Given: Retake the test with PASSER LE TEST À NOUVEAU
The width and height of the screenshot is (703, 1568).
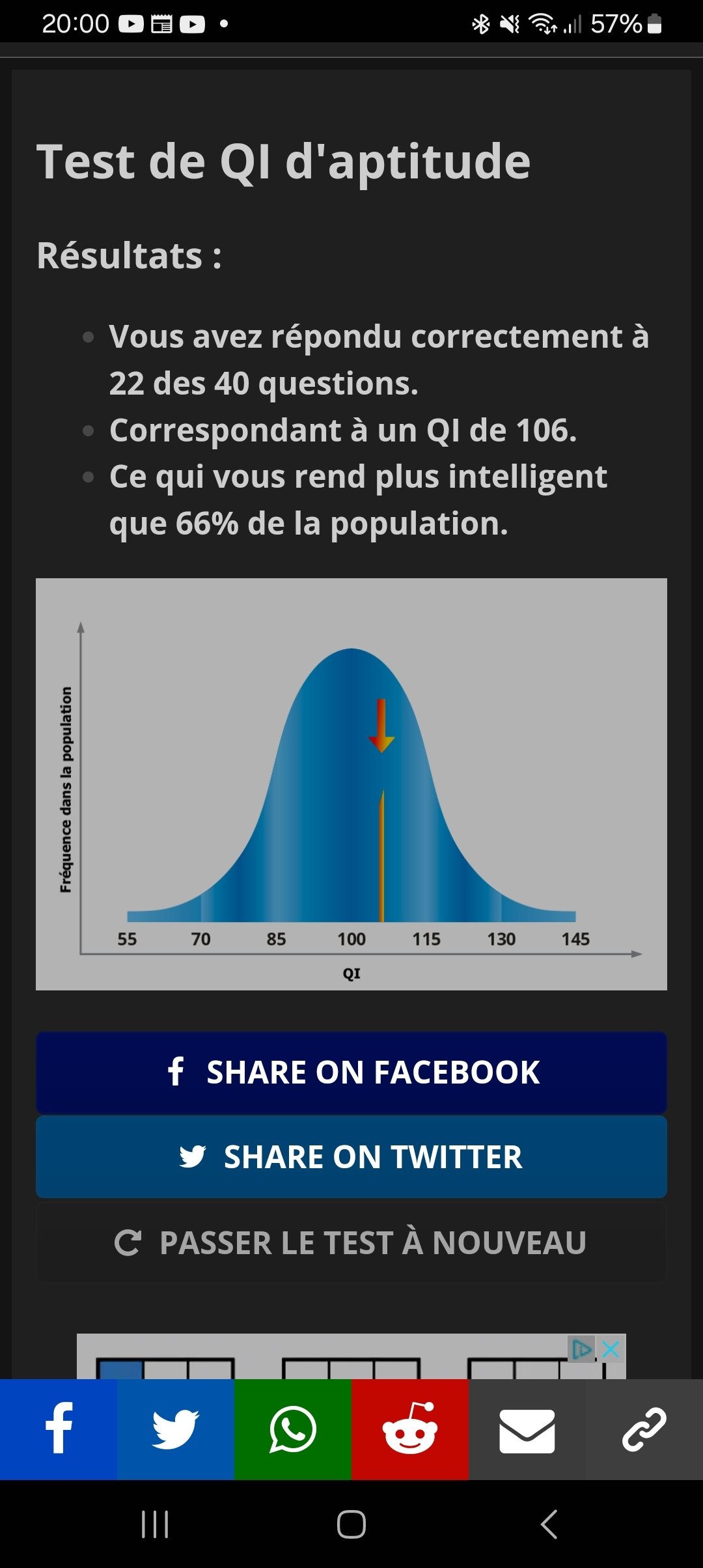Looking at the screenshot, I should [351, 1242].
